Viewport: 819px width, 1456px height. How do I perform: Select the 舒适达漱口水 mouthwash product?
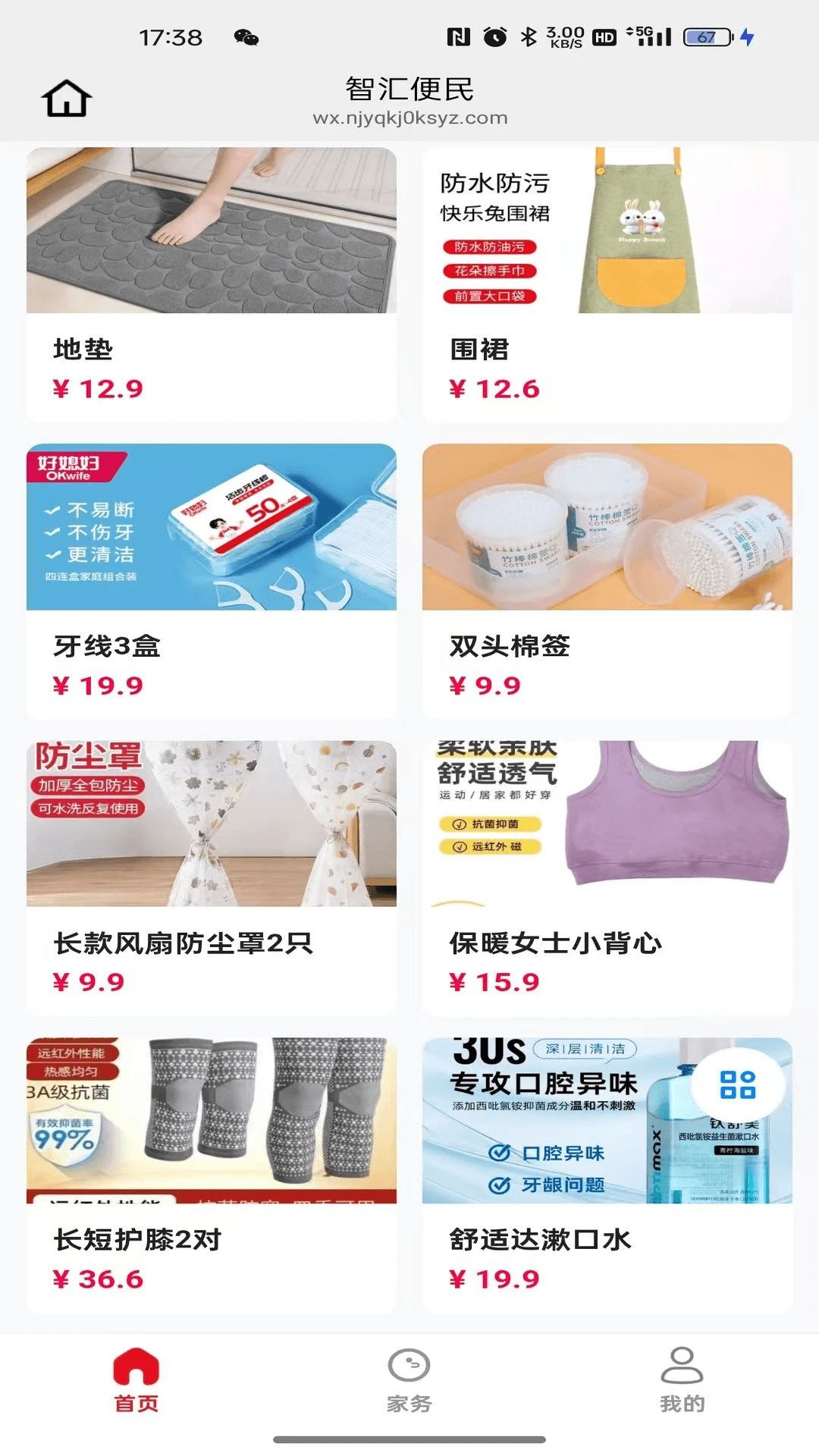(607, 1175)
